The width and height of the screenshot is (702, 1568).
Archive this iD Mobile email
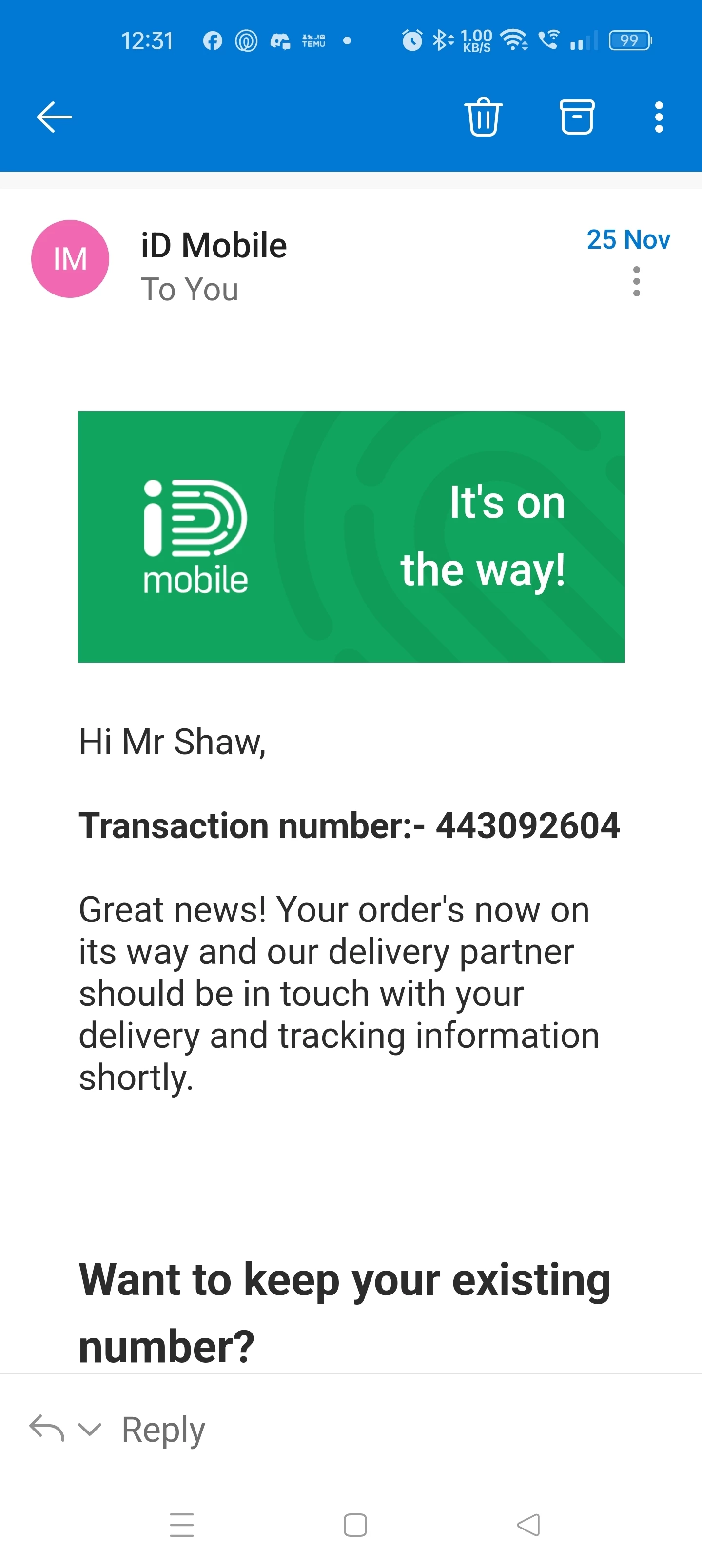tap(576, 117)
